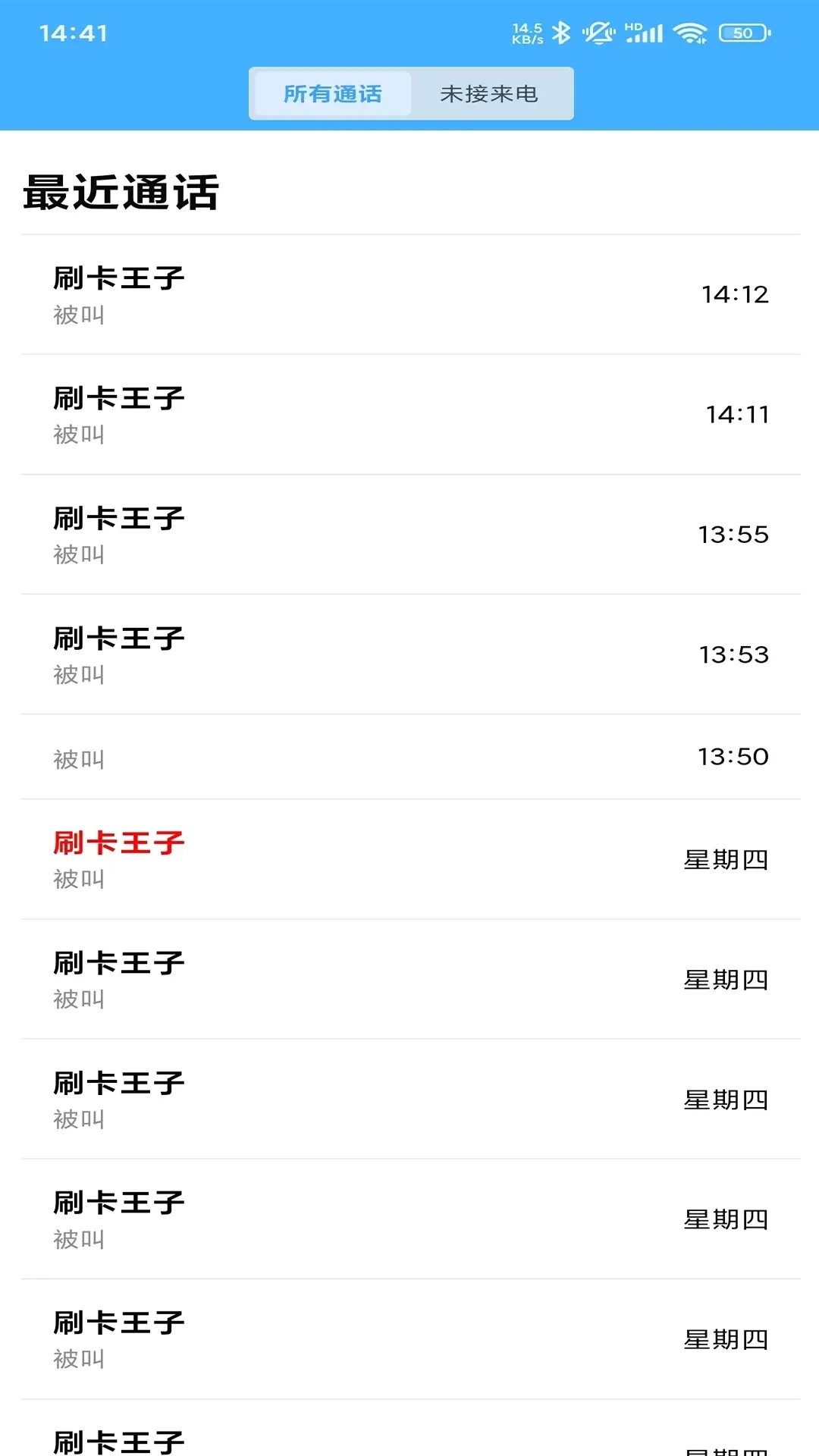
Task: Tap the Wi-Fi icon in the status bar
Action: click(x=692, y=30)
